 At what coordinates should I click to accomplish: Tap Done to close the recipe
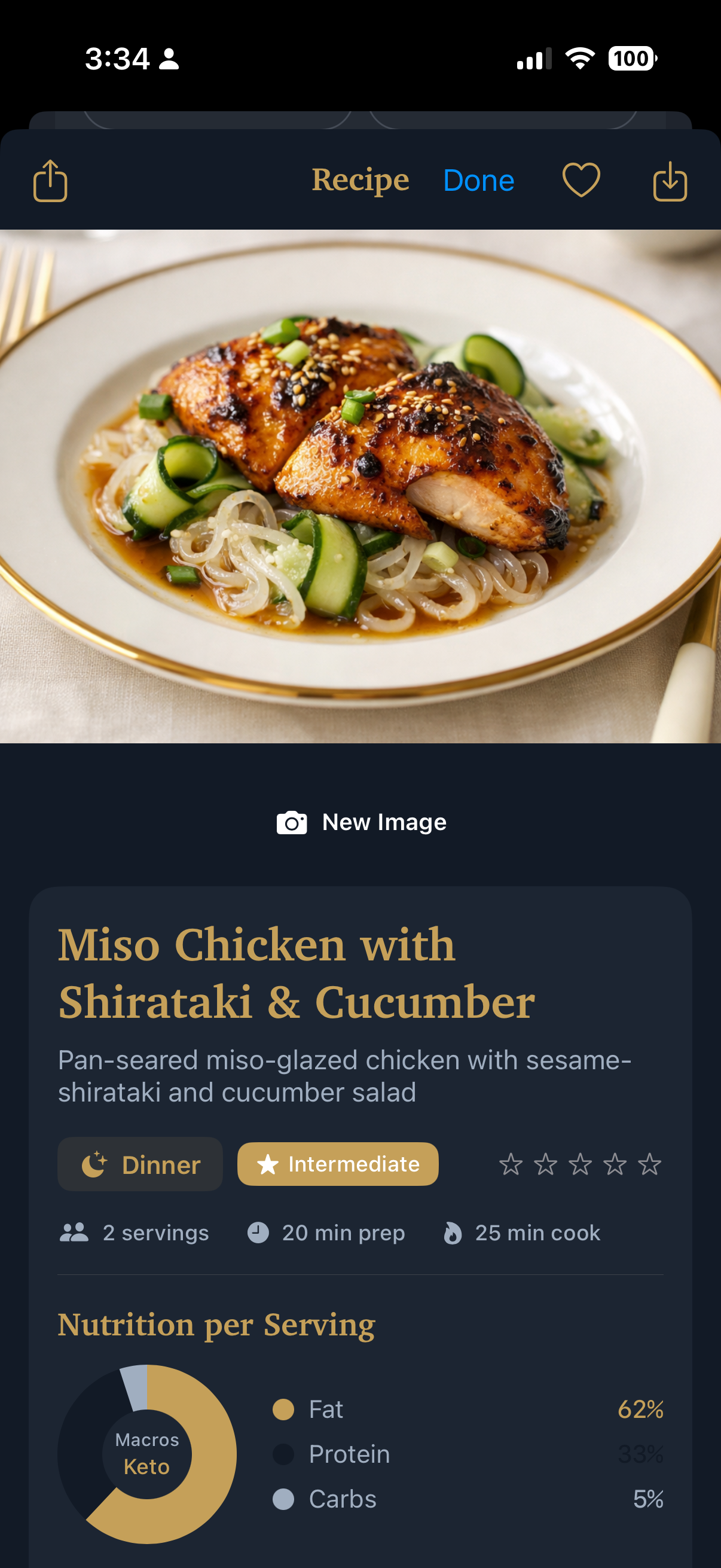(478, 181)
